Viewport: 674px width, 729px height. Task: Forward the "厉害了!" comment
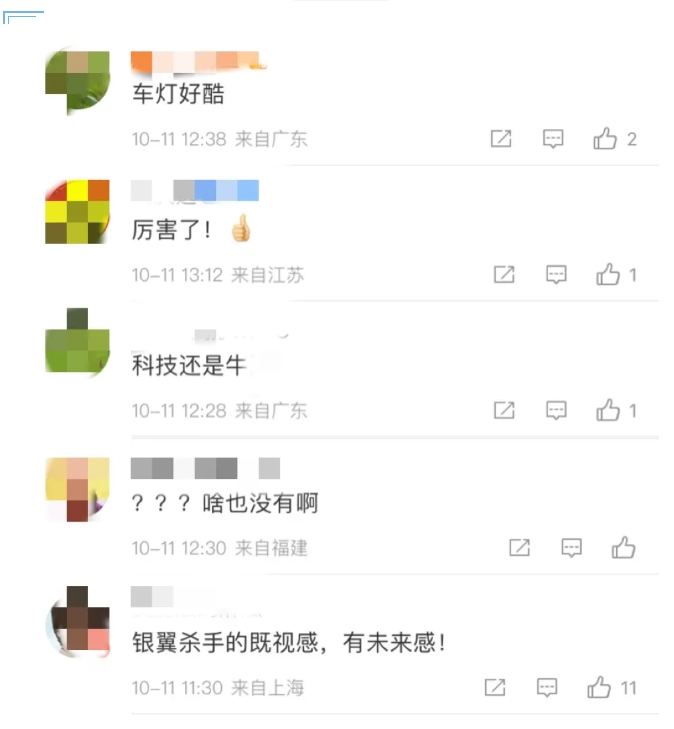click(x=505, y=275)
